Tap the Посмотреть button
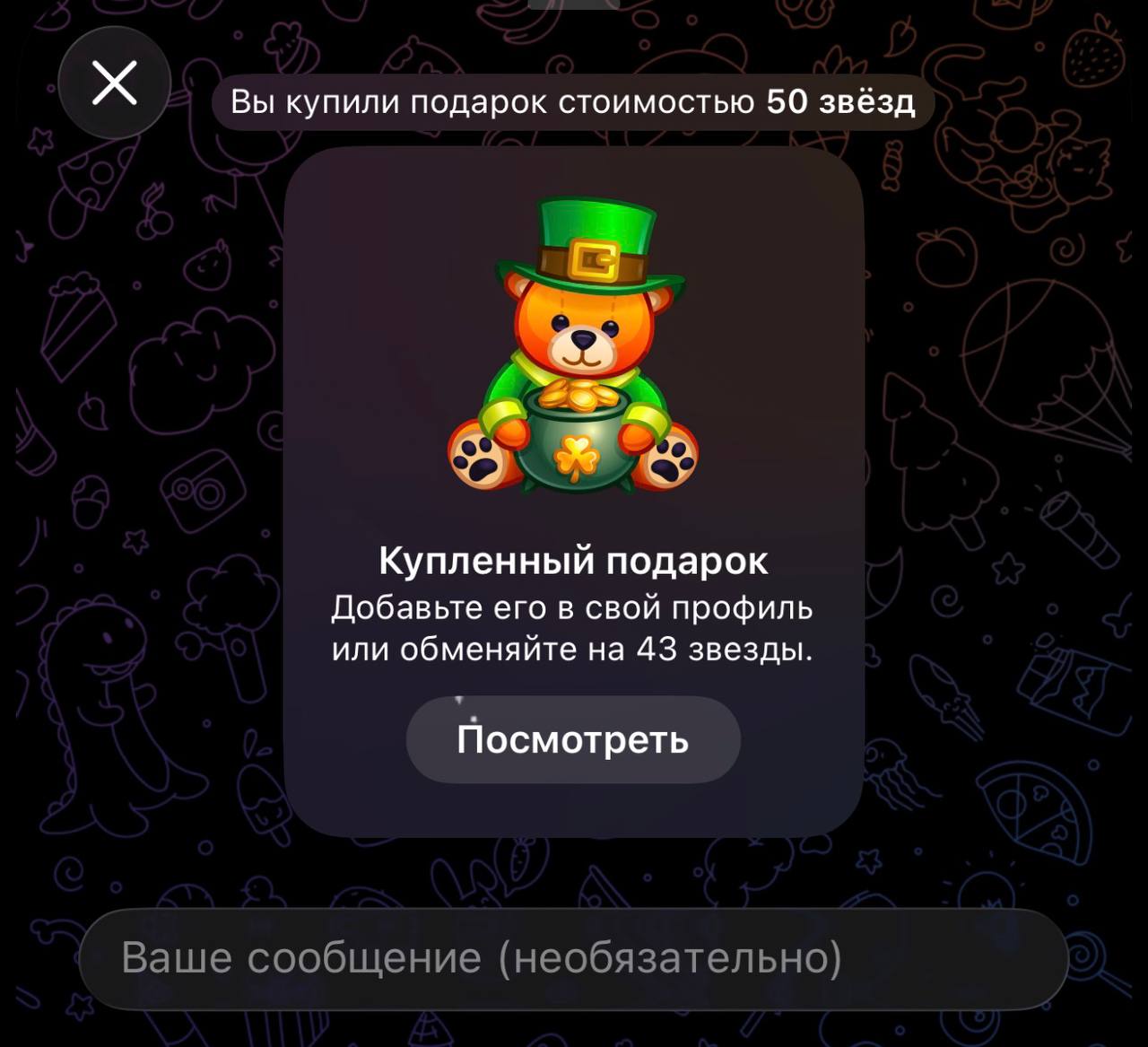Viewport: 1148px width, 1047px height. [x=573, y=740]
